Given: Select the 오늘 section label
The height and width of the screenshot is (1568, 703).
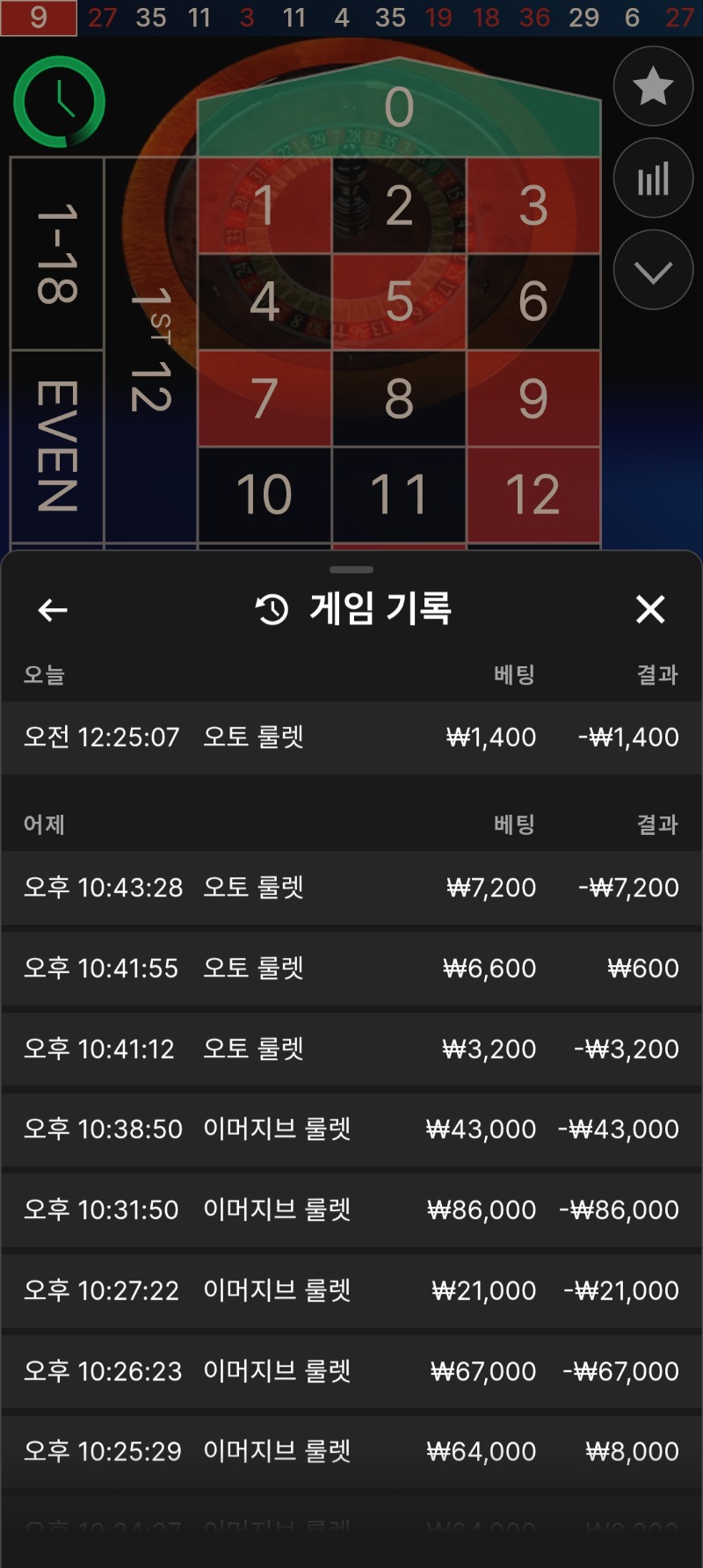Looking at the screenshot, I should 42,674.
